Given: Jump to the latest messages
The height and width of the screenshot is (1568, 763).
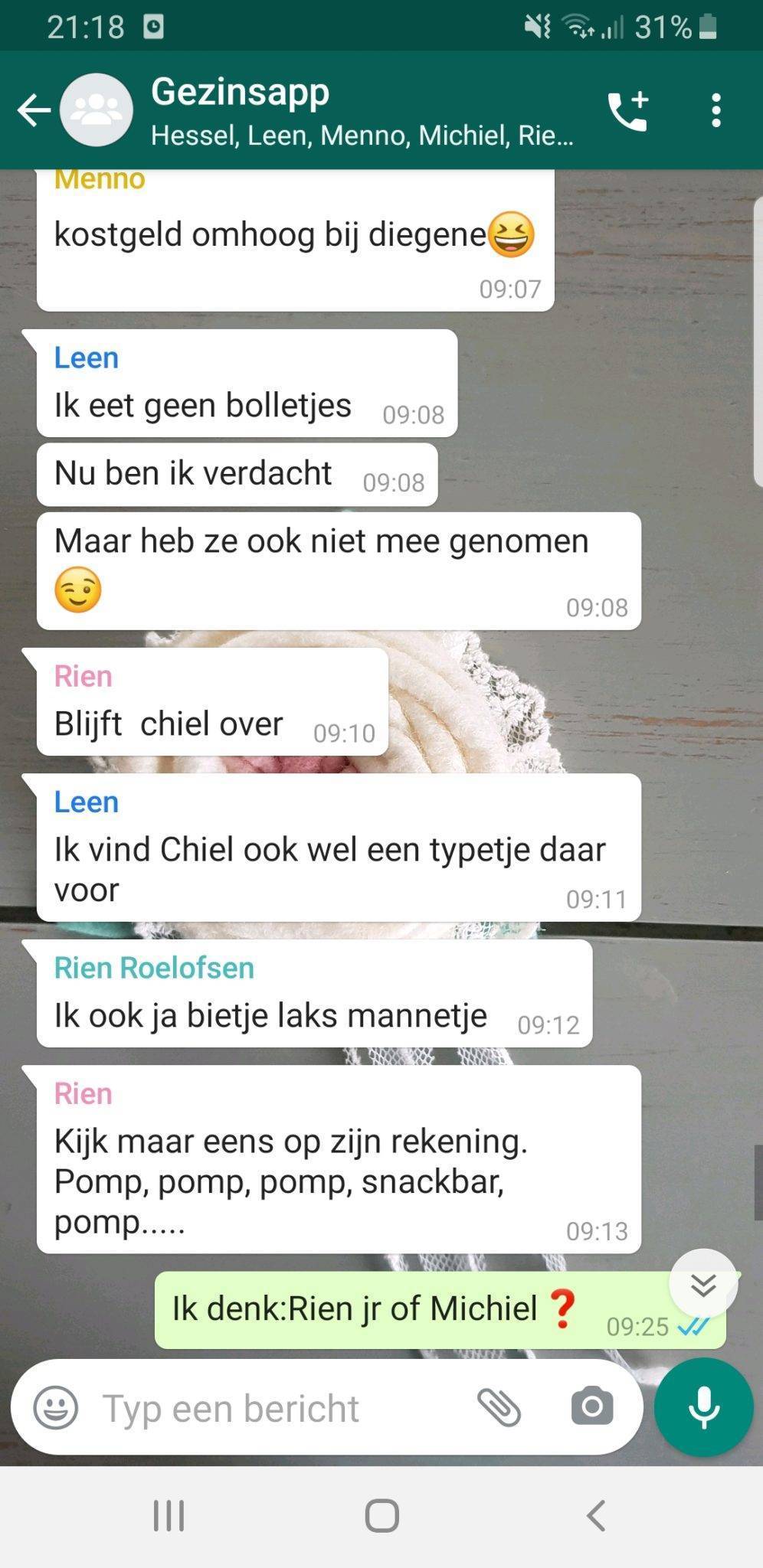Looking at the screenshot, I should pyautogui.click(x=703, y=1284).
